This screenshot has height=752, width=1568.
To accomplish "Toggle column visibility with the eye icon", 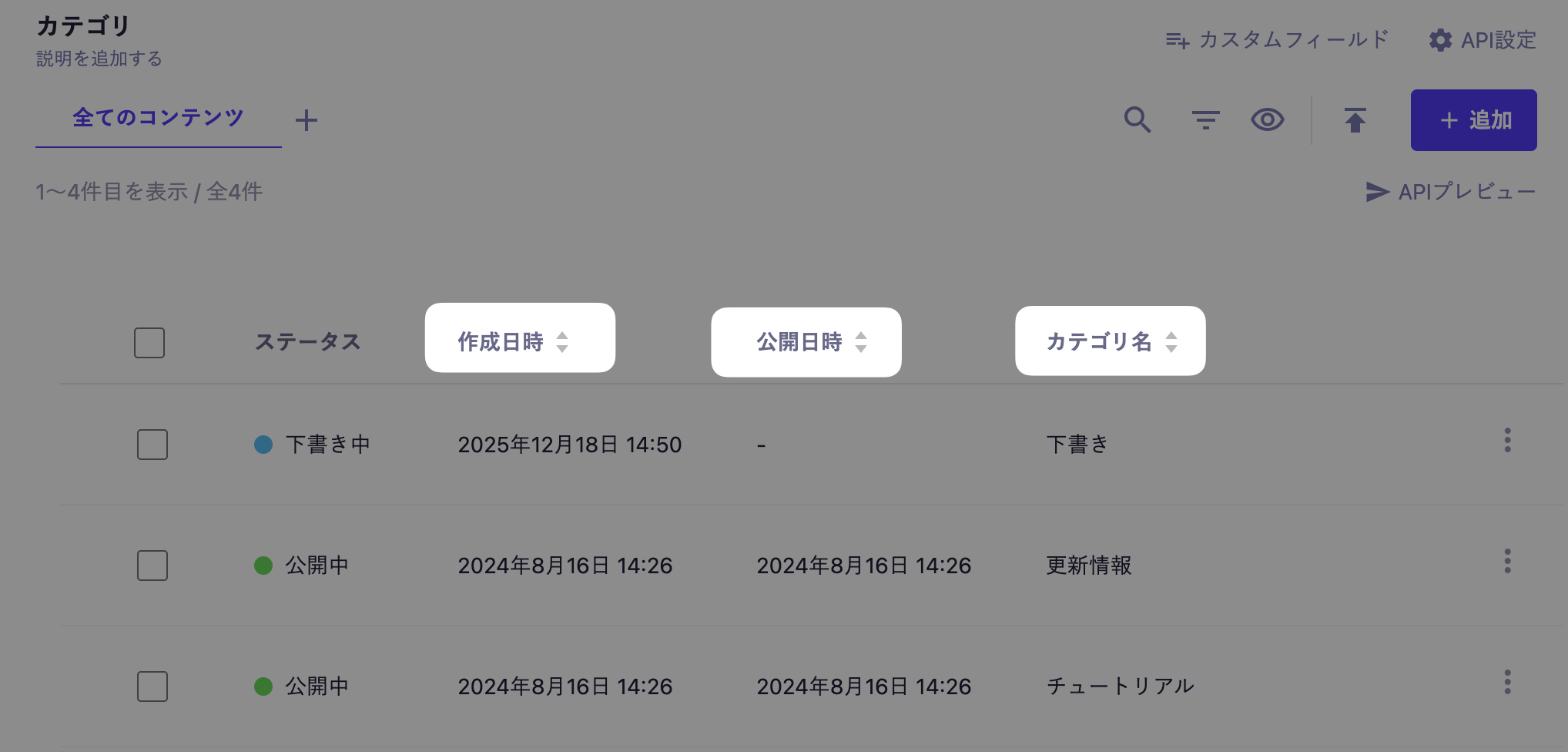I will 1267,120.
